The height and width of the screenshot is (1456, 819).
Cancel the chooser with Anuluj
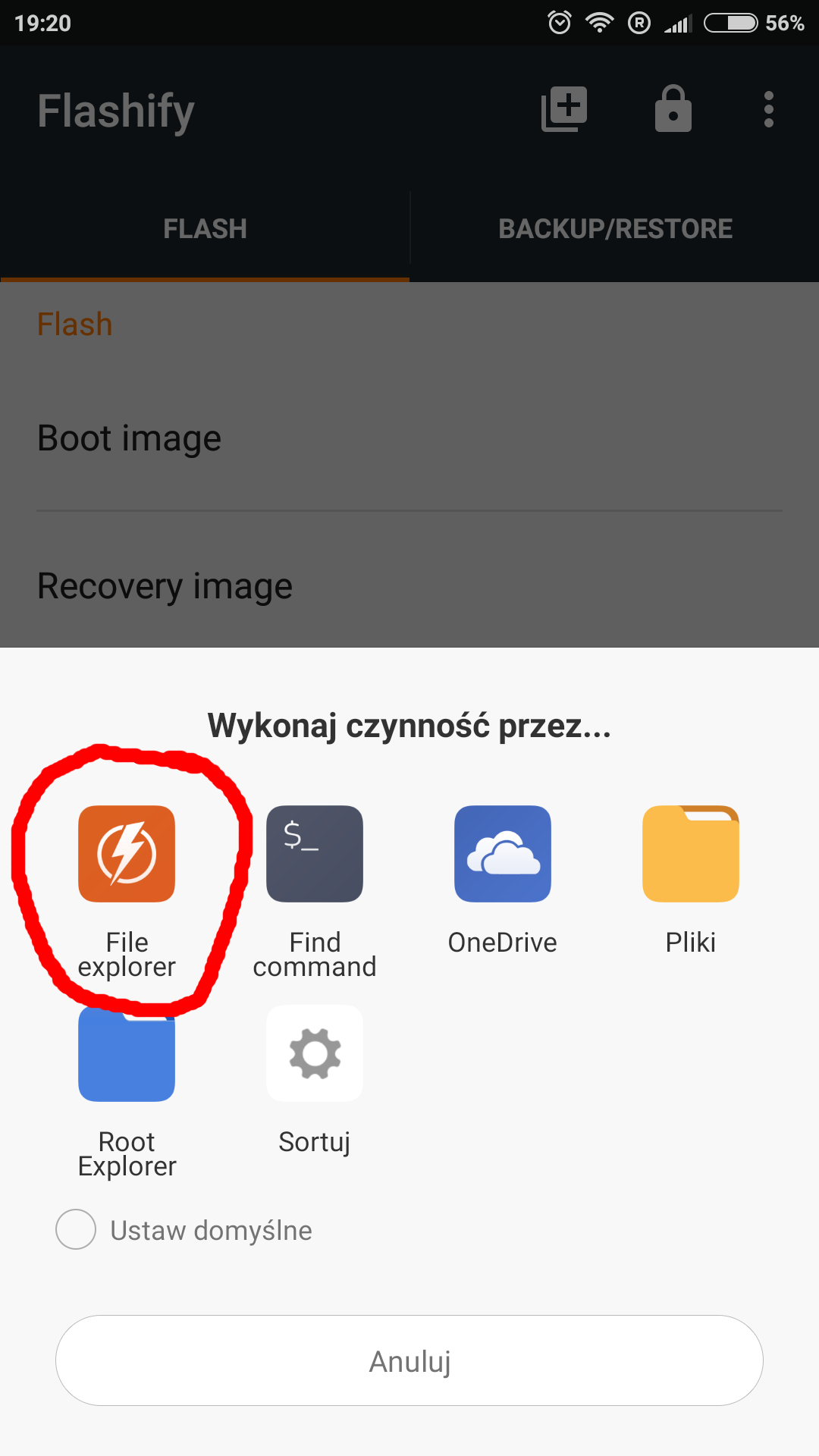[x=409, y=1360]
